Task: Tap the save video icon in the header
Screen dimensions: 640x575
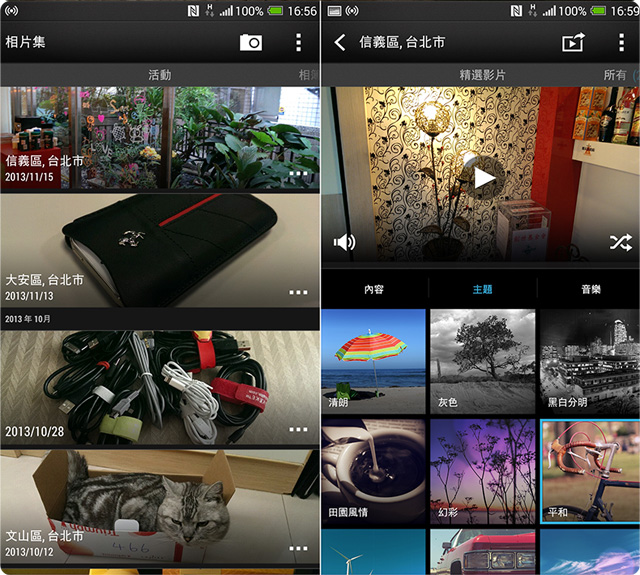Action: click(572, 42)
